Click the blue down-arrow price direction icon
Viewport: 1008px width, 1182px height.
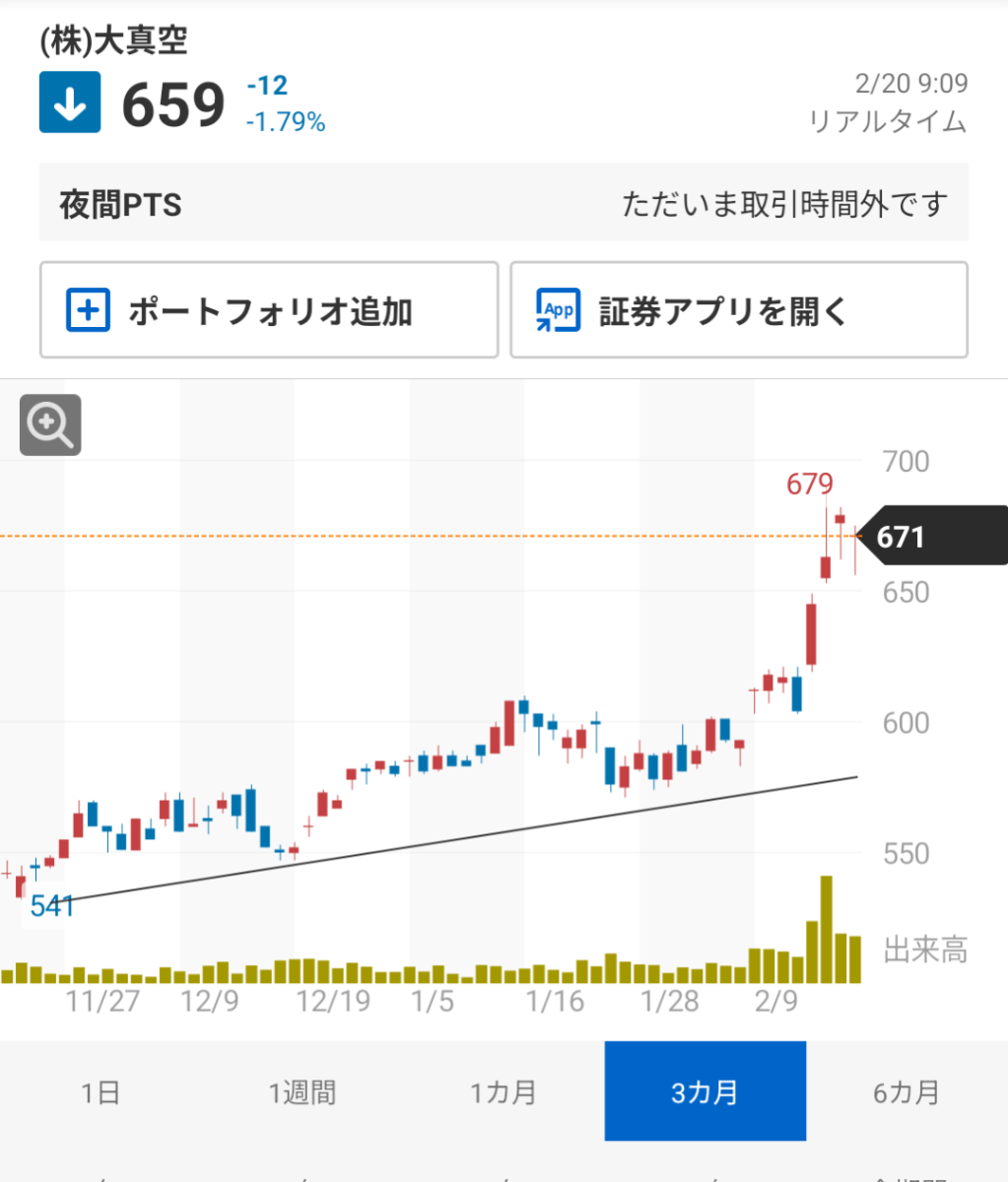tap(69, 101)
